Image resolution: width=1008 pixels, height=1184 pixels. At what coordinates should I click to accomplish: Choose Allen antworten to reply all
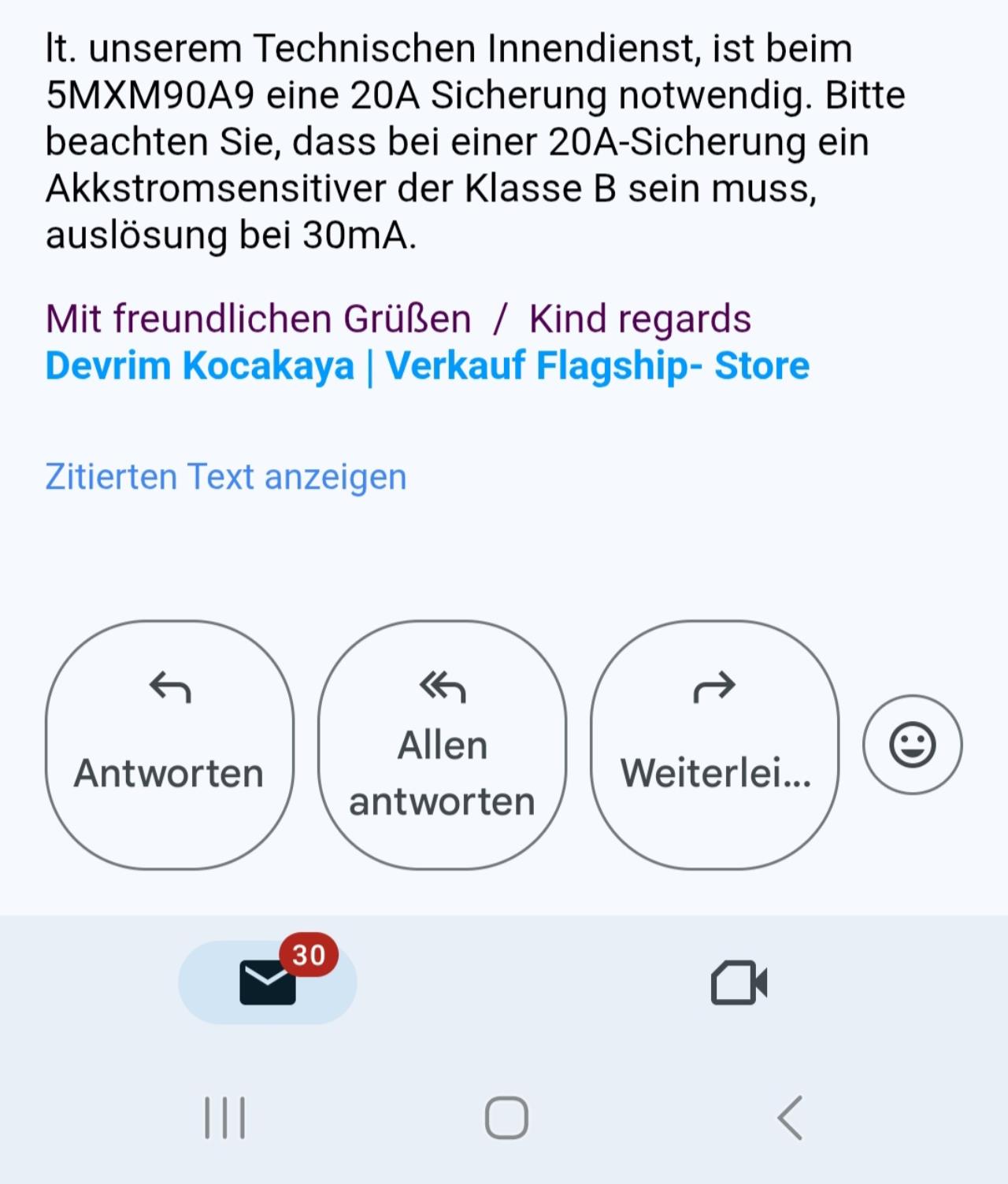coord(442,745)
